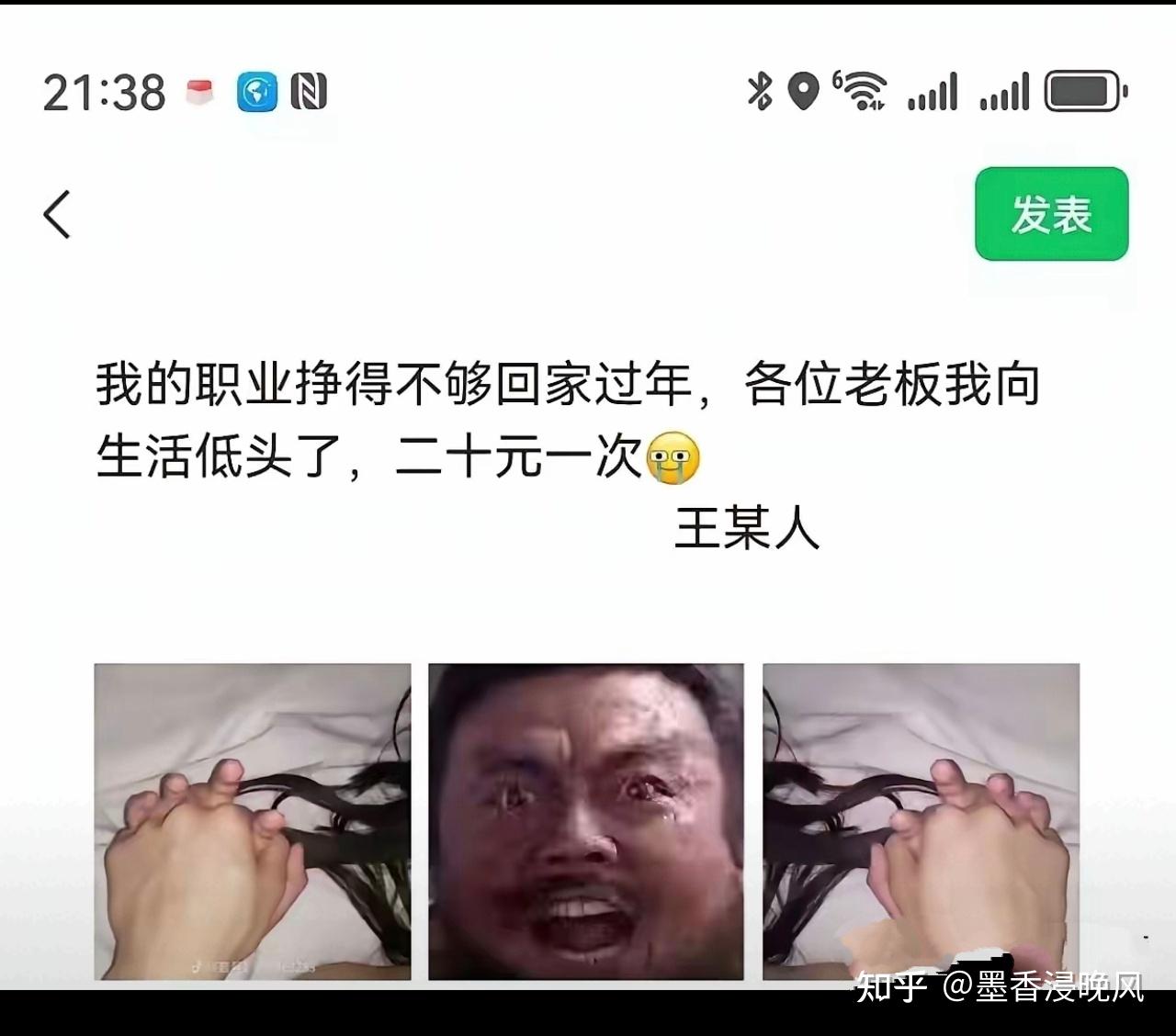Screen dimensions: 1176x1036
Task: Open the first attached hand photo
Action: click(x=253, y=821)
